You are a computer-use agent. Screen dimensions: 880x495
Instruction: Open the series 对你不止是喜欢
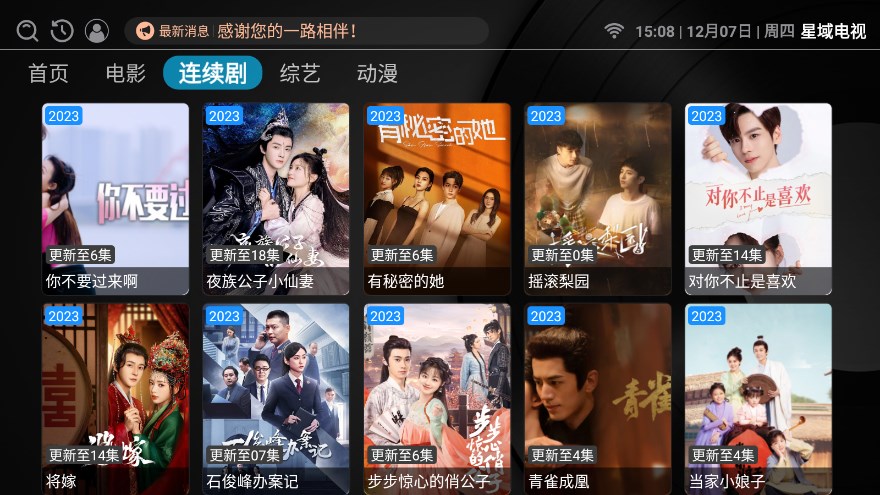(x=758, y=198)
